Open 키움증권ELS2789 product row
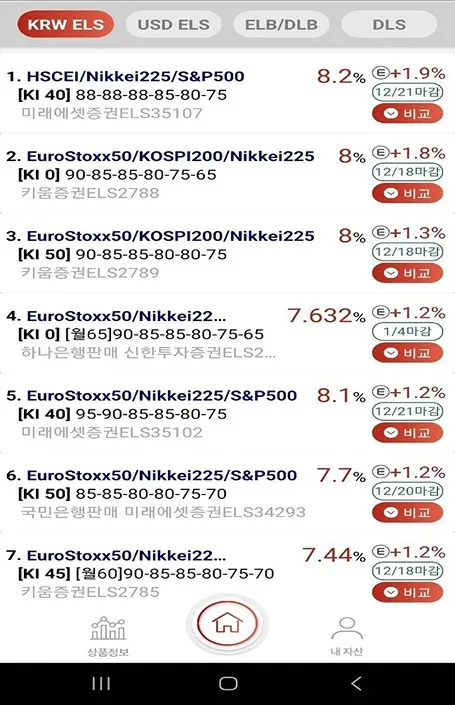Screen dimensions: 455x705 coord(228,253)
